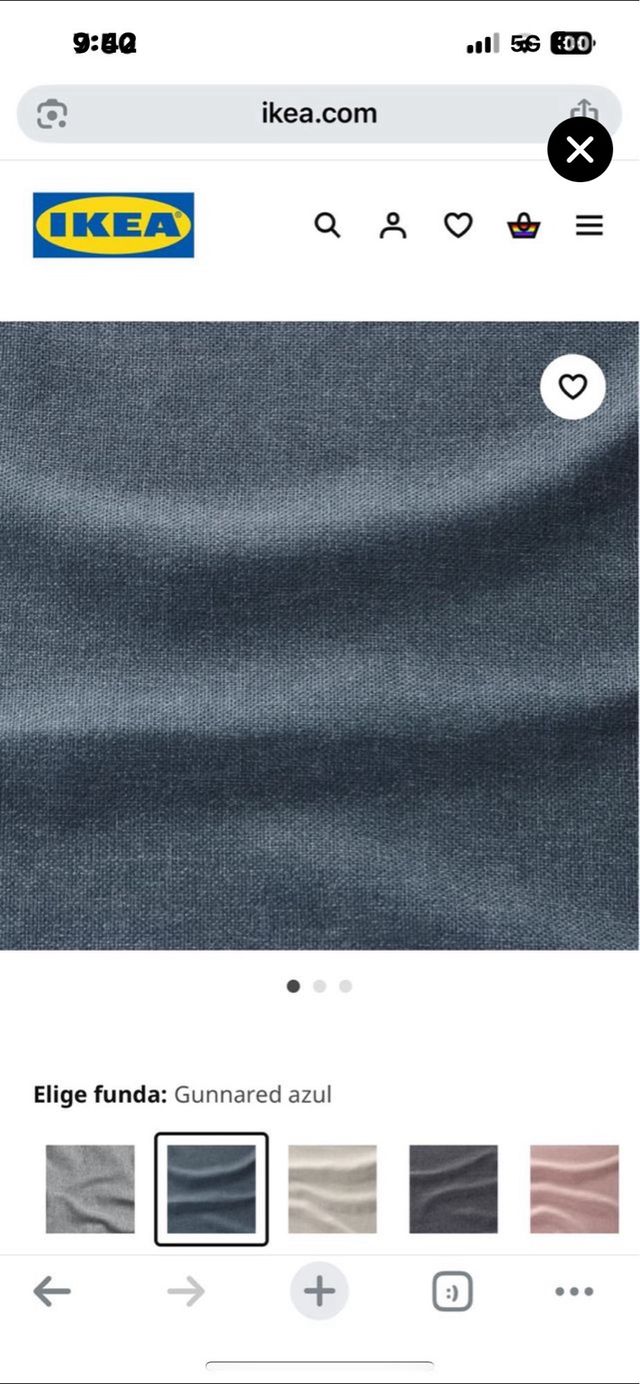
Task: Open the hamburger menu
Action: click(589, 226)
